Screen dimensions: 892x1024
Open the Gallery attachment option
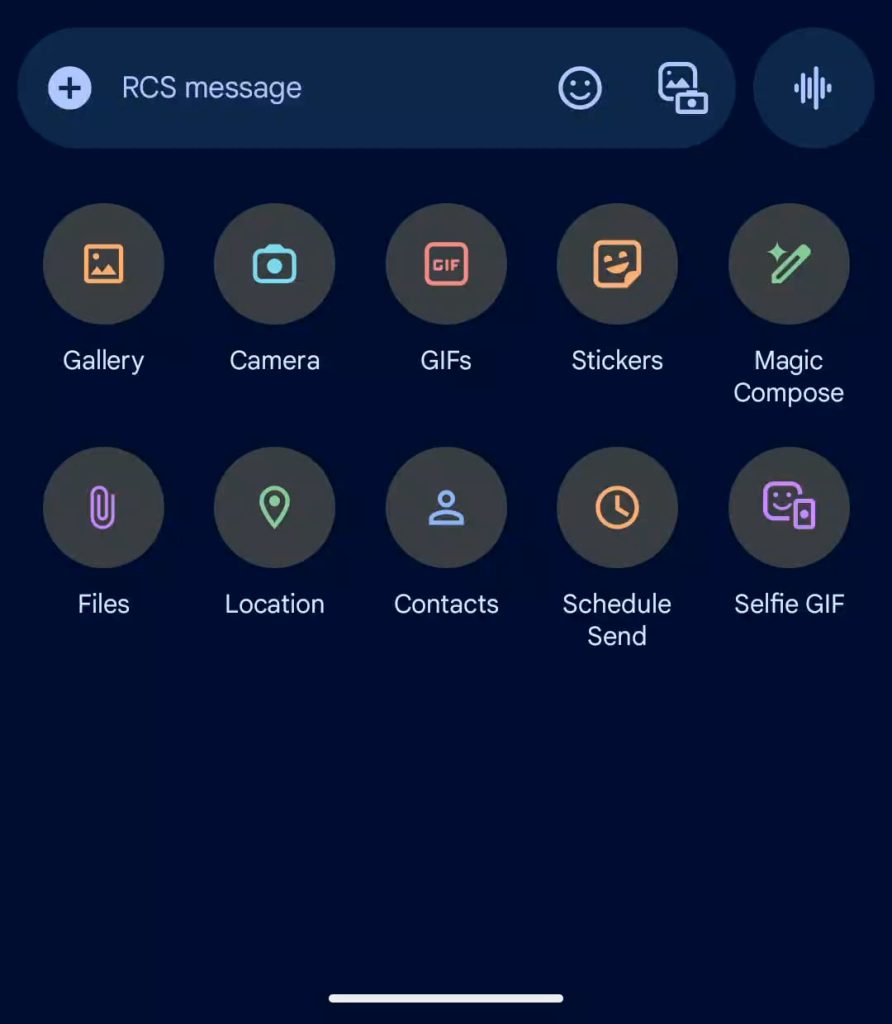(x=103, y=263)
